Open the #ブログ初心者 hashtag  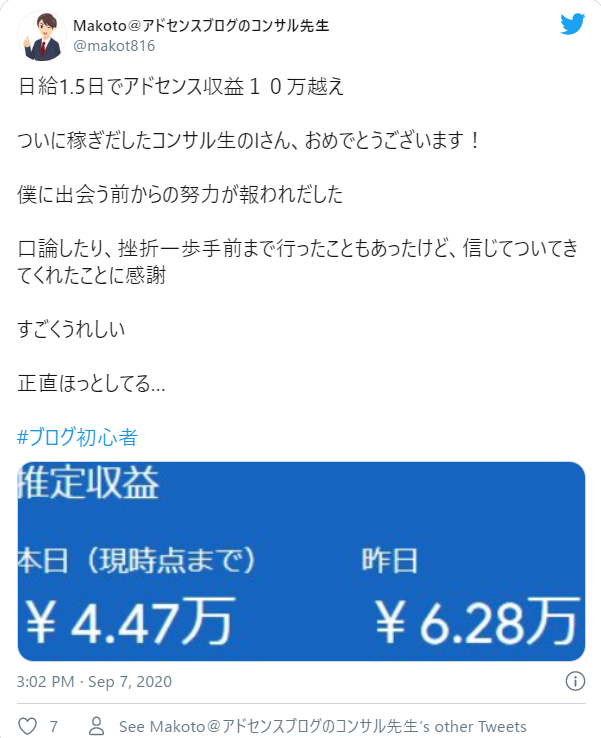(x=77, y=437)
